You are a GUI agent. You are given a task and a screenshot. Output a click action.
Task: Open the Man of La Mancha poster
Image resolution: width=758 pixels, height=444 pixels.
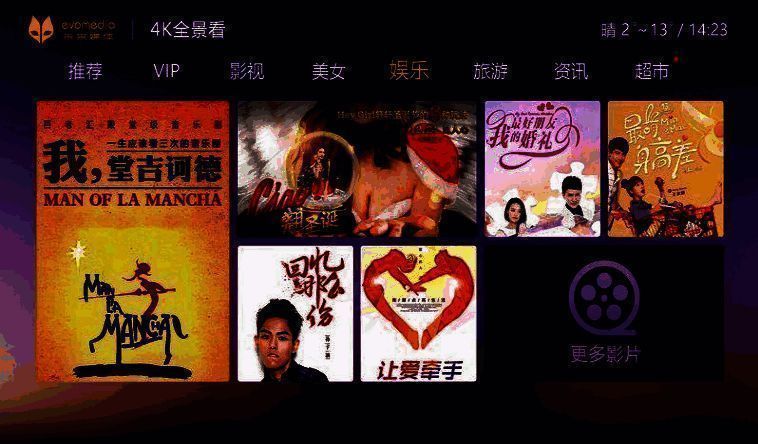click(x=133, y=240)
